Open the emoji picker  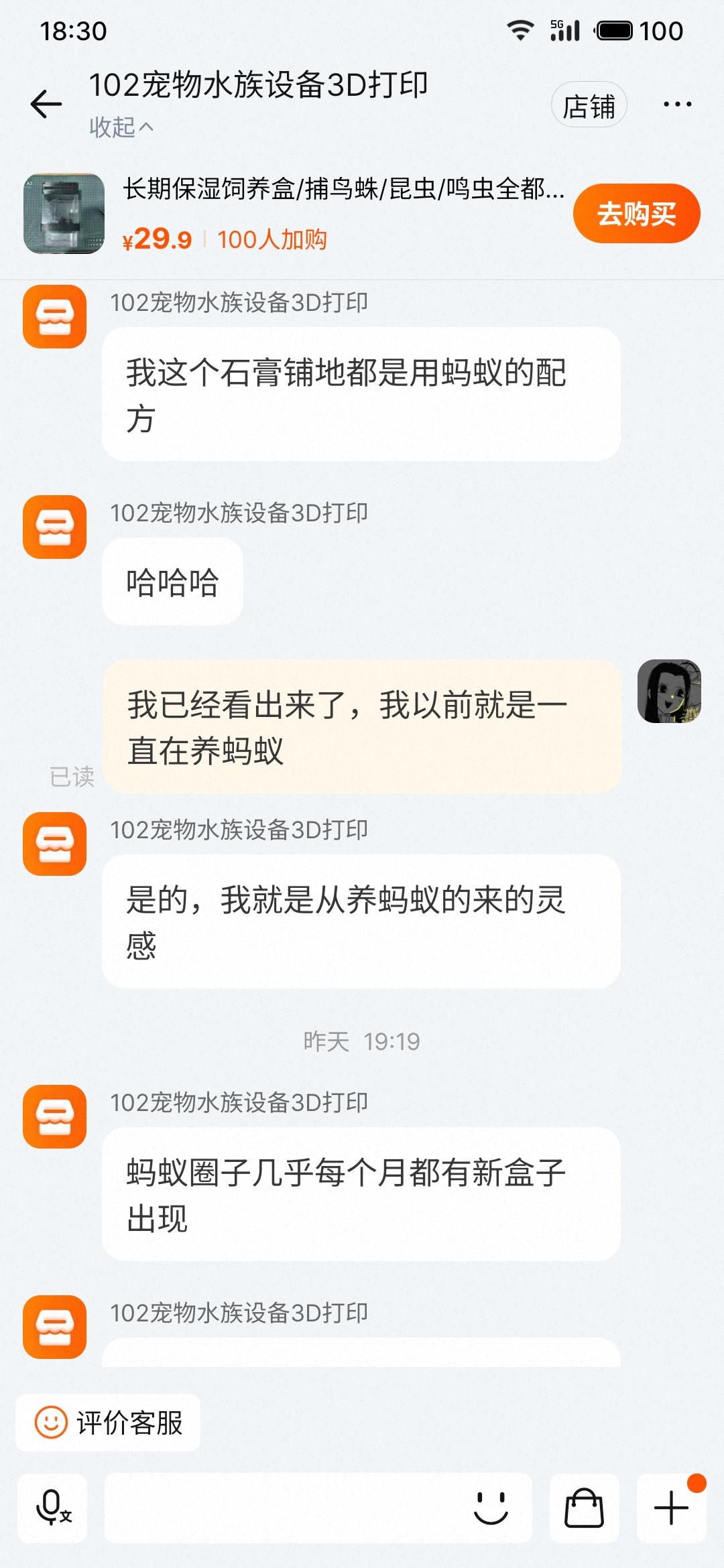(x=491, y=1508)
